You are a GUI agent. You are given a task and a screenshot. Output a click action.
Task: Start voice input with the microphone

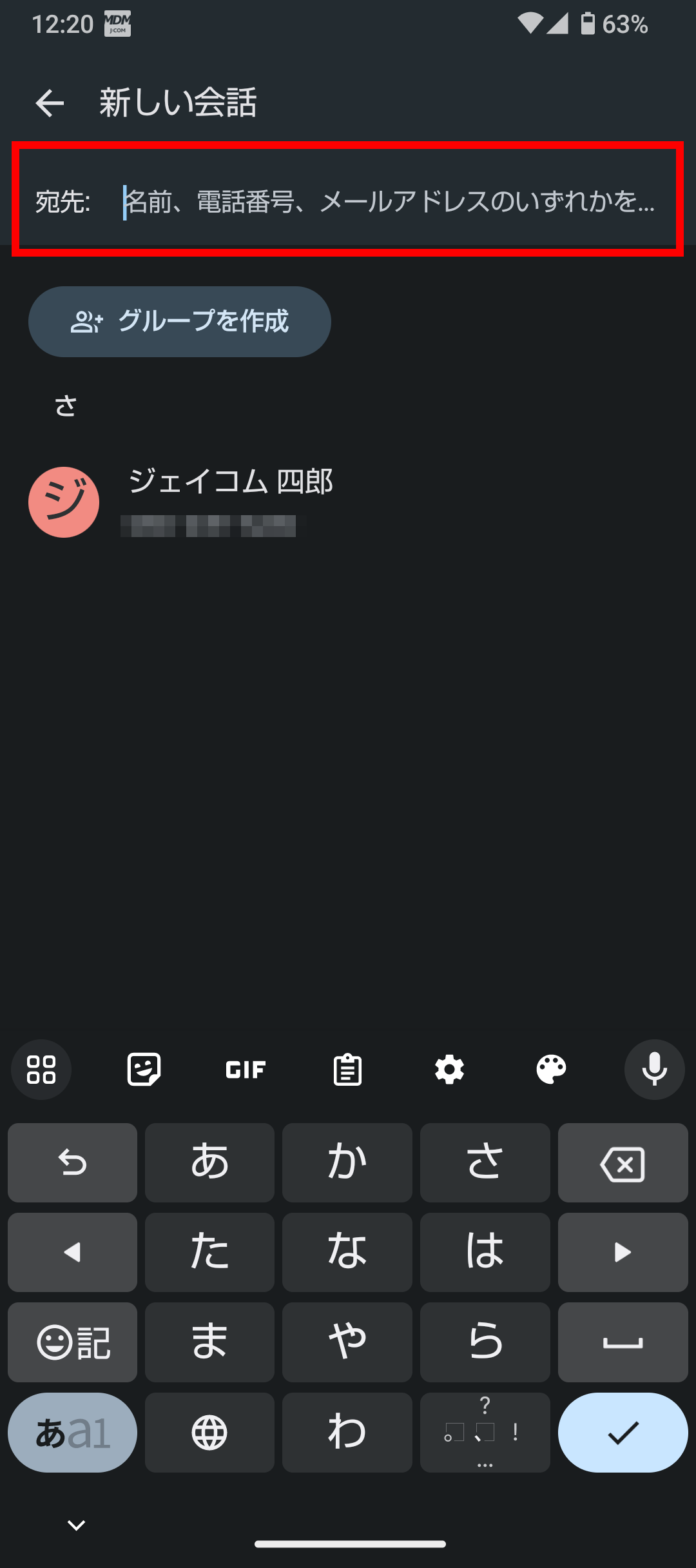654,1070
